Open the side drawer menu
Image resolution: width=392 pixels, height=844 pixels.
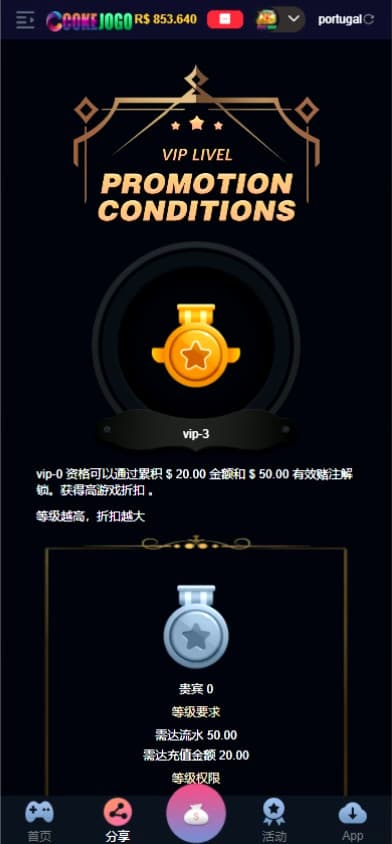tap(25, 20)
